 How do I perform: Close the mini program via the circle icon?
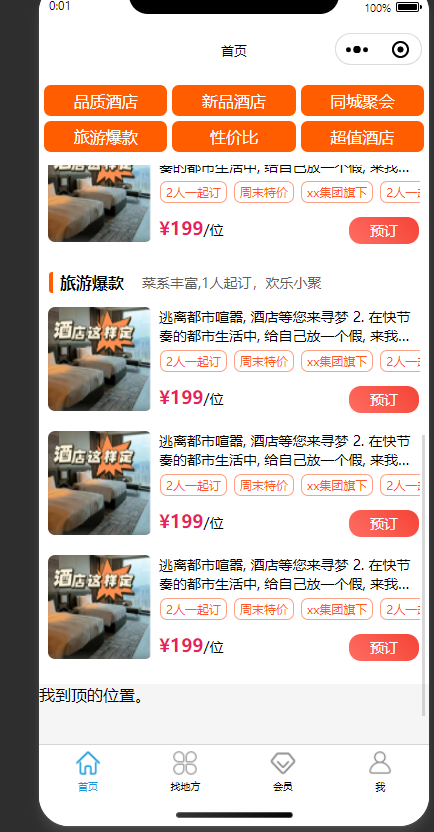tap(400, 50)
